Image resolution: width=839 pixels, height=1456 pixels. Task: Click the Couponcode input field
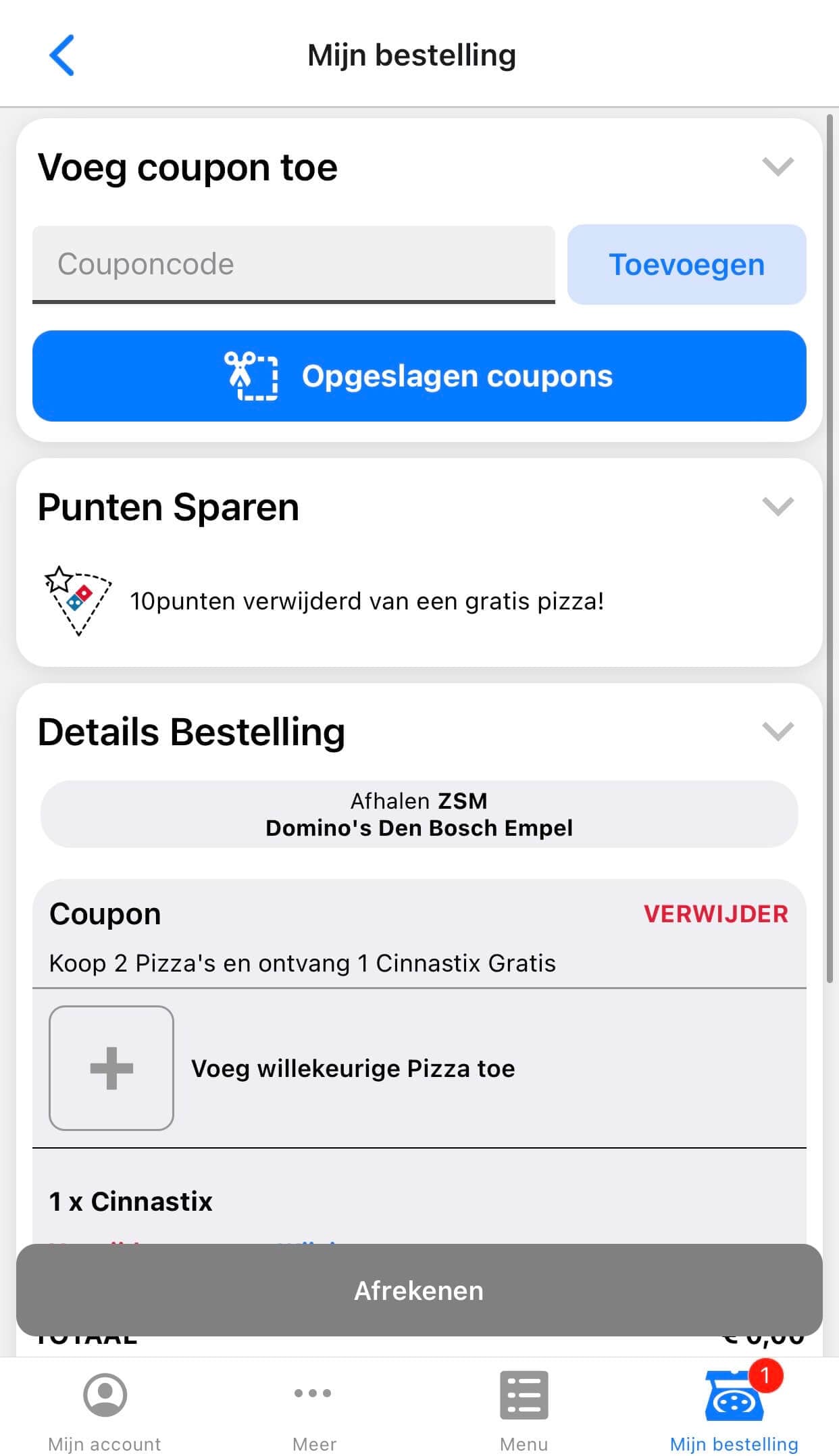point(294,263)
